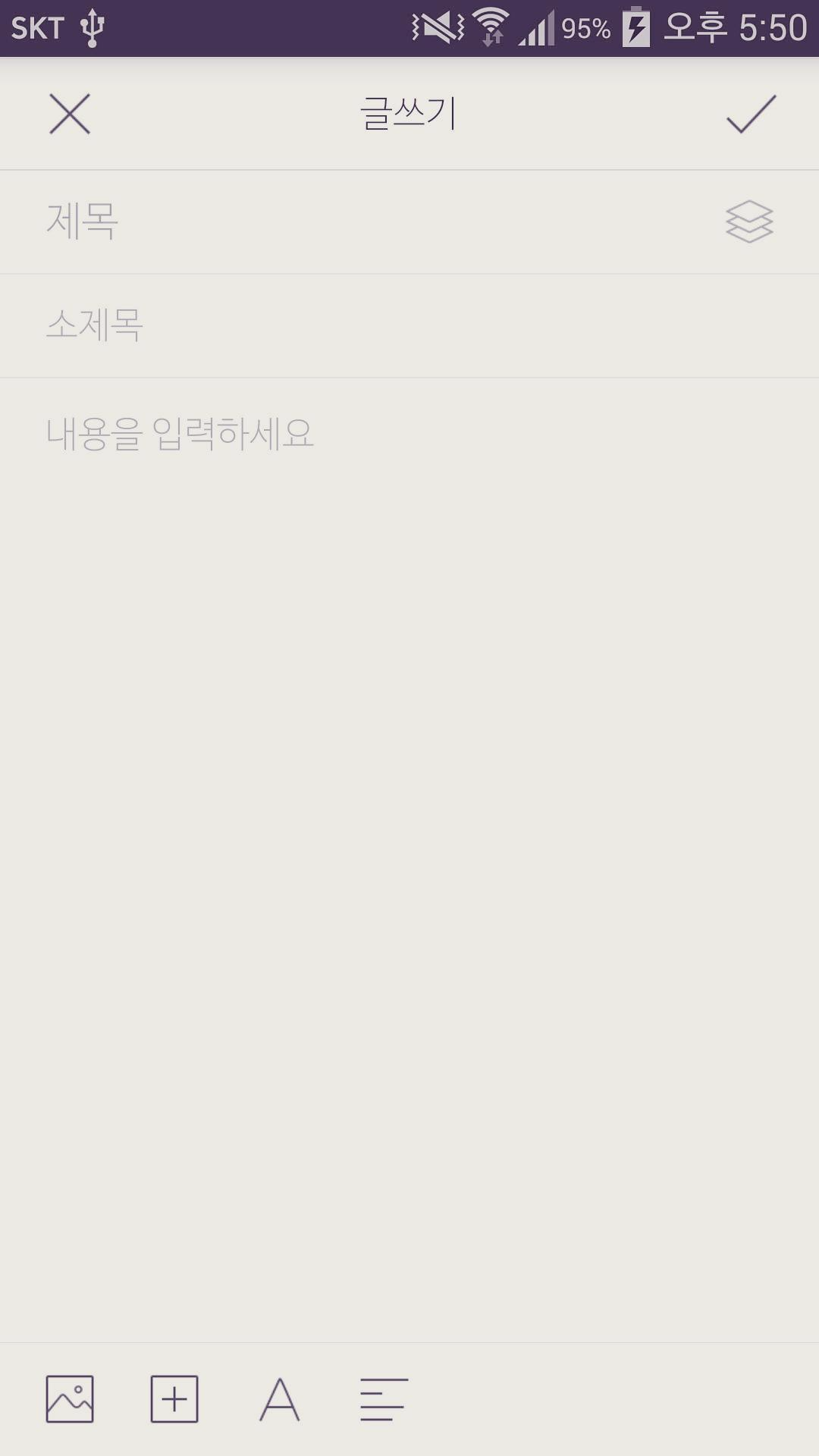This screenshot has width=819, height=1456.
Task: Tap the vibration mode status icon
Action: point(436,29)
